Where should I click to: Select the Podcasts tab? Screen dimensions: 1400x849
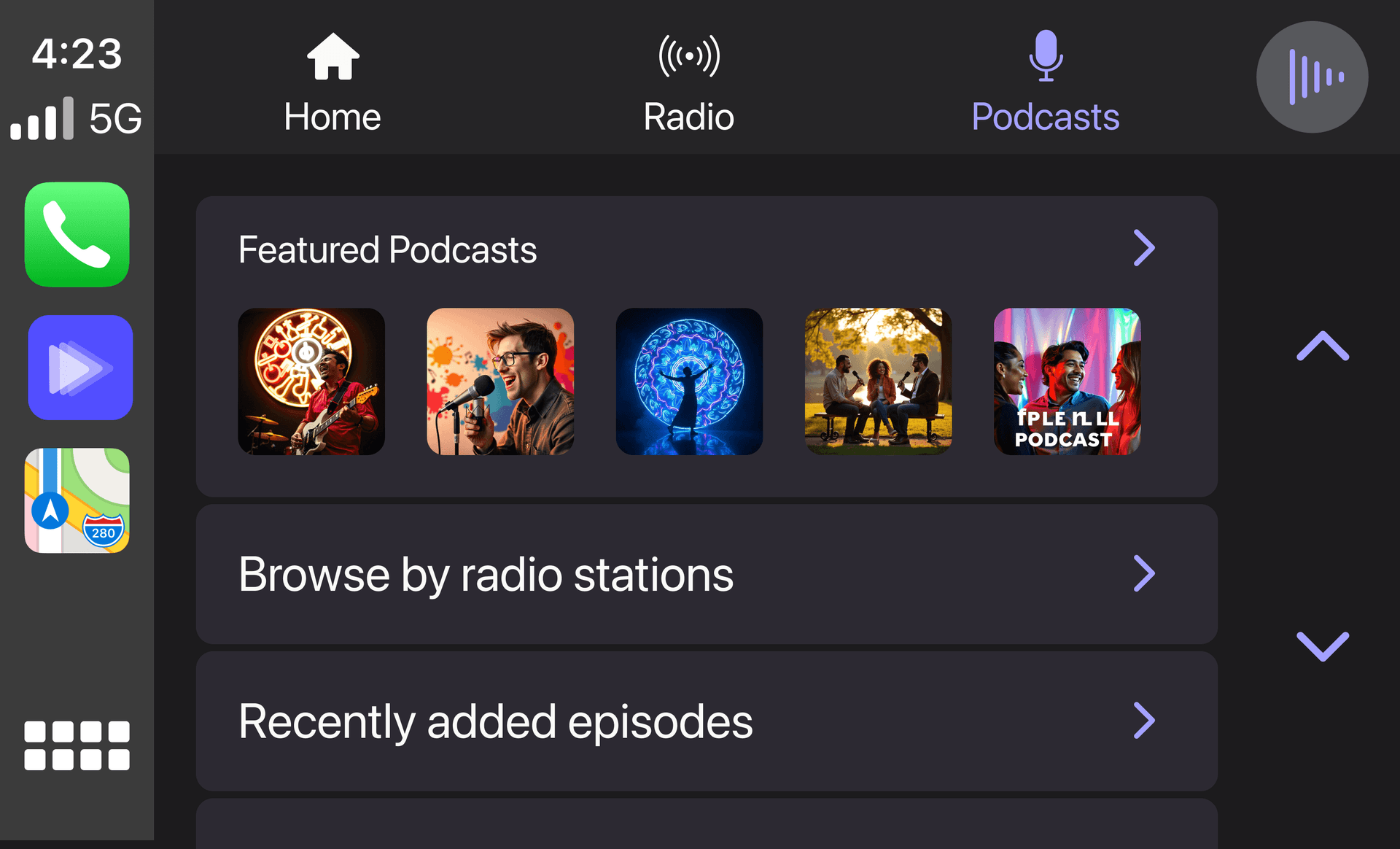[x=1045, y=83]
